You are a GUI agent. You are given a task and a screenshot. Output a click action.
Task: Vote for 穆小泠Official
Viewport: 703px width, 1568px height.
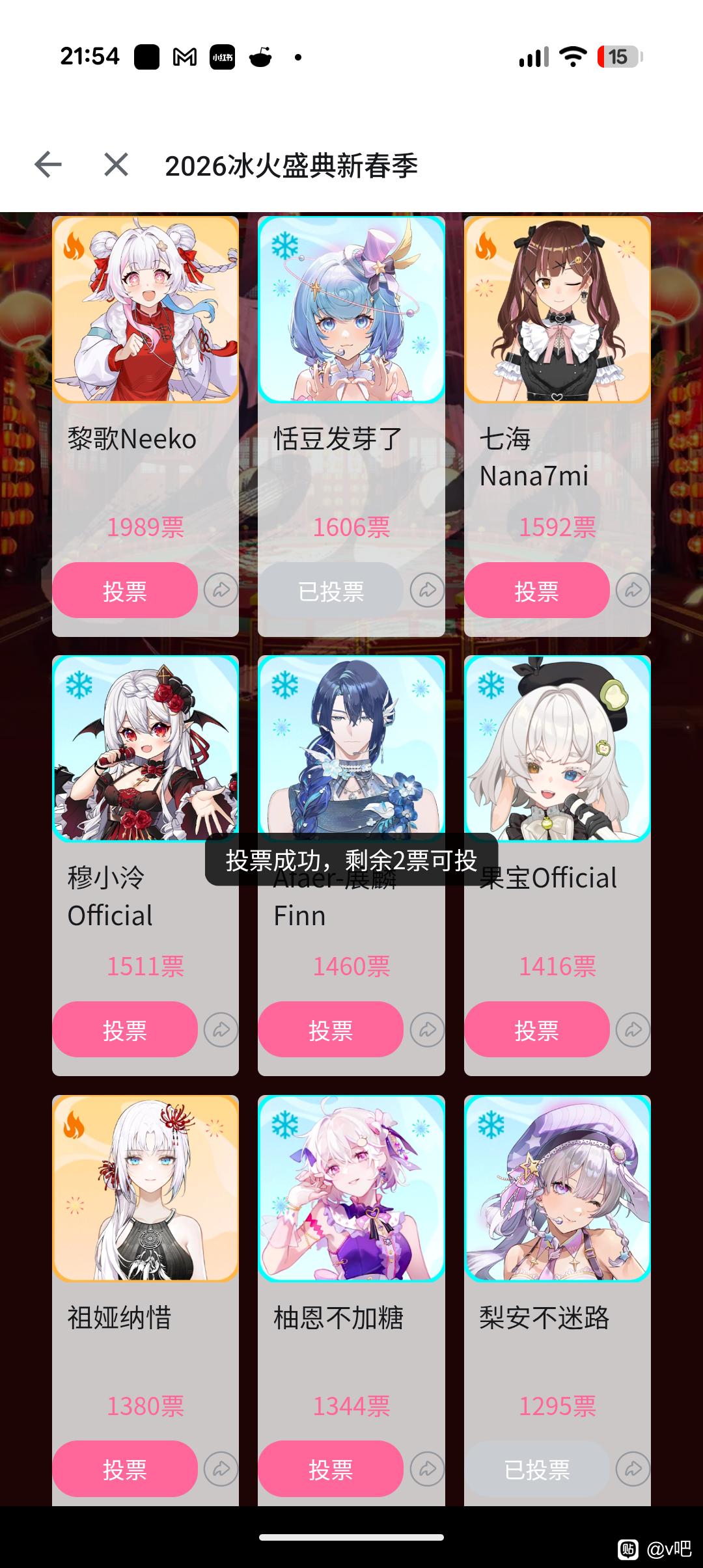coord(125,1030)
